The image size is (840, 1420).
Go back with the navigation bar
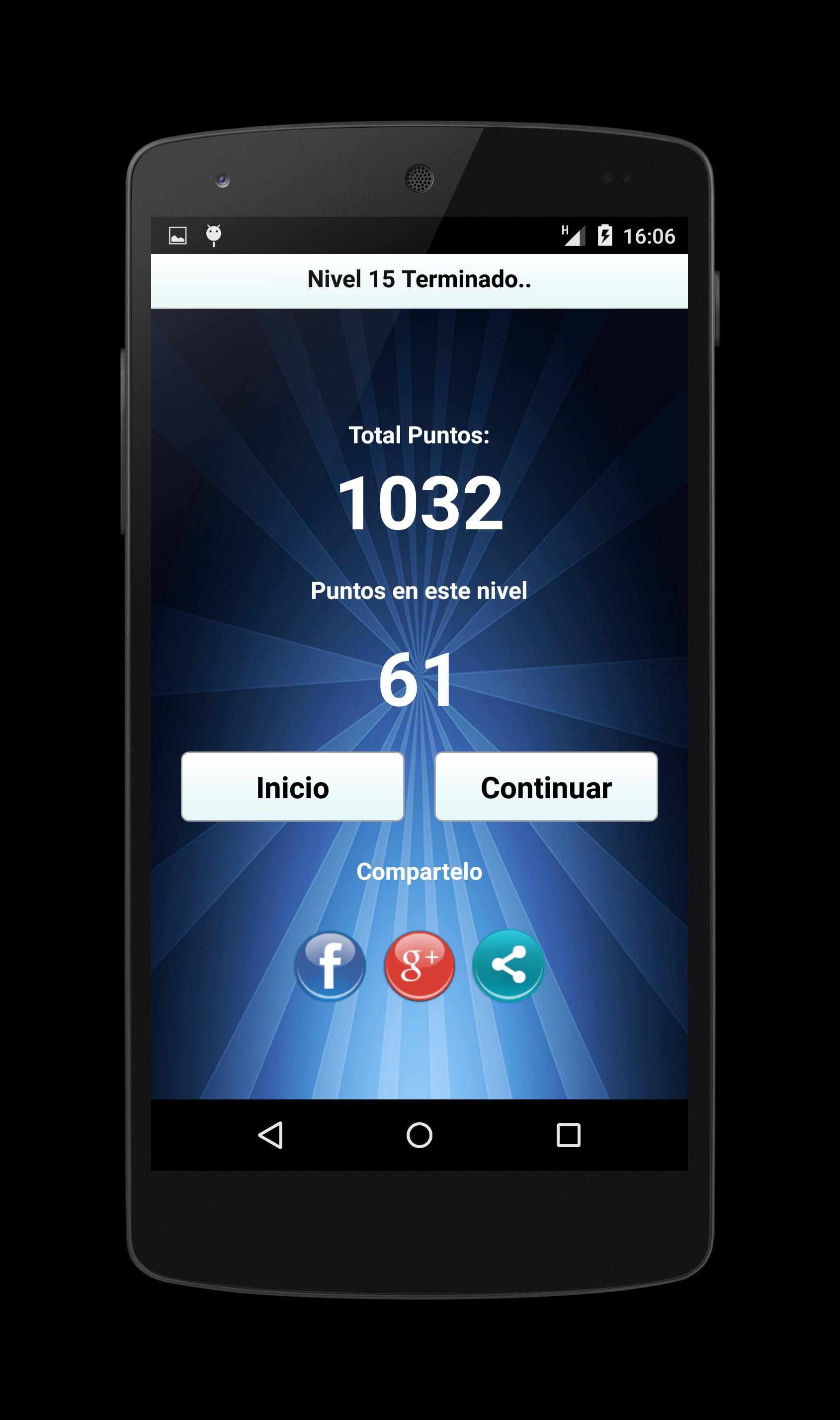point(270,1135)
